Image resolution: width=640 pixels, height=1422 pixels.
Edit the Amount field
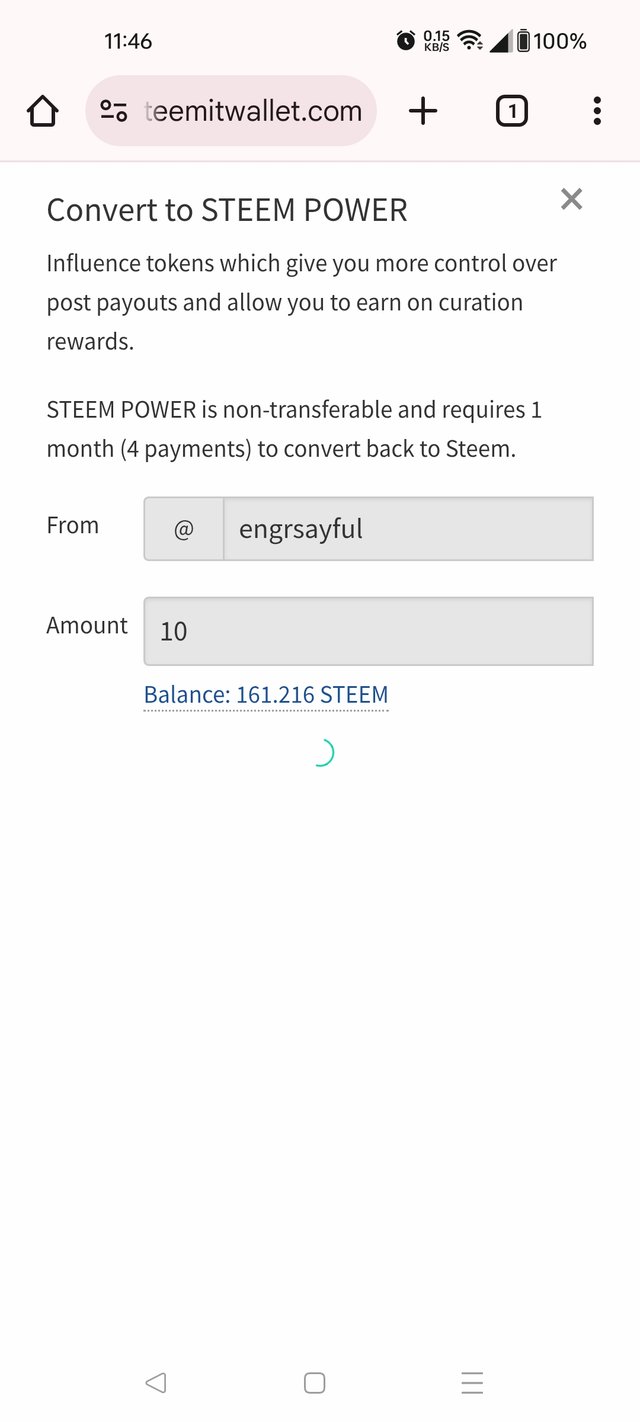point(368,631)
